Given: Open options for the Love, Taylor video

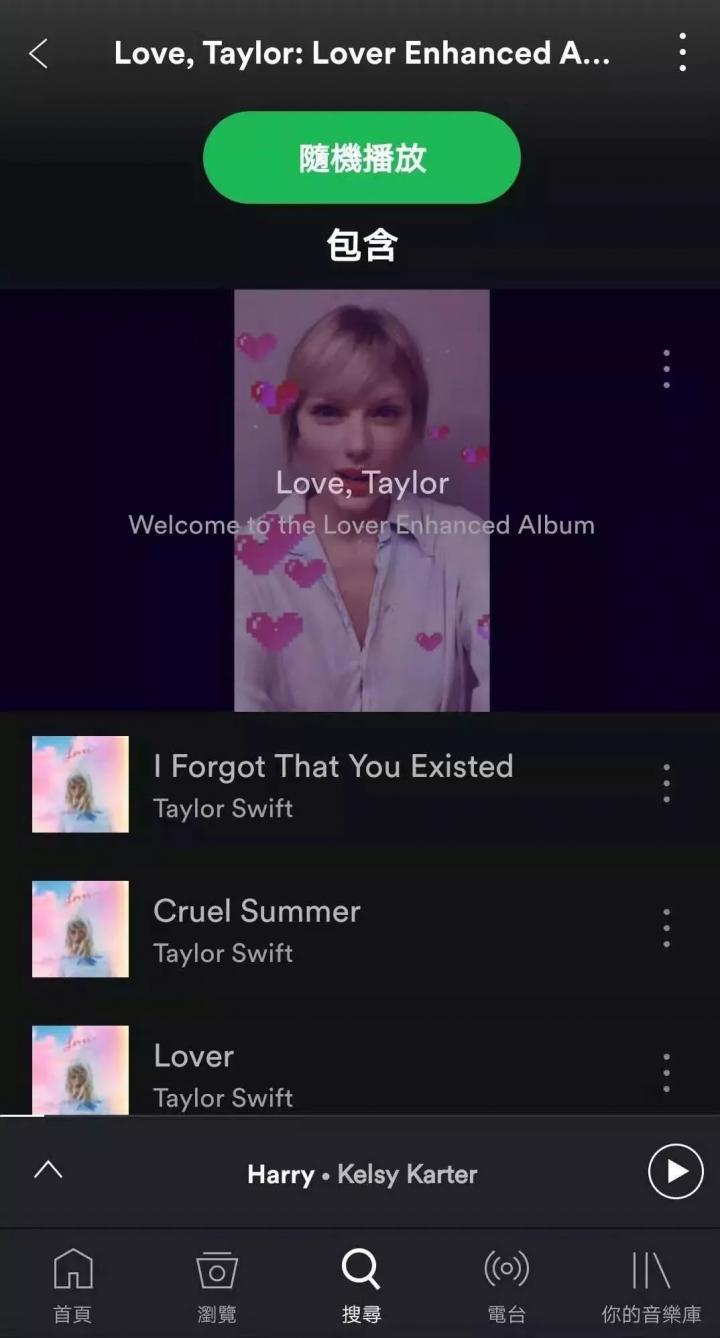Looking at the screenshot, I should click(x=666, y=369).
